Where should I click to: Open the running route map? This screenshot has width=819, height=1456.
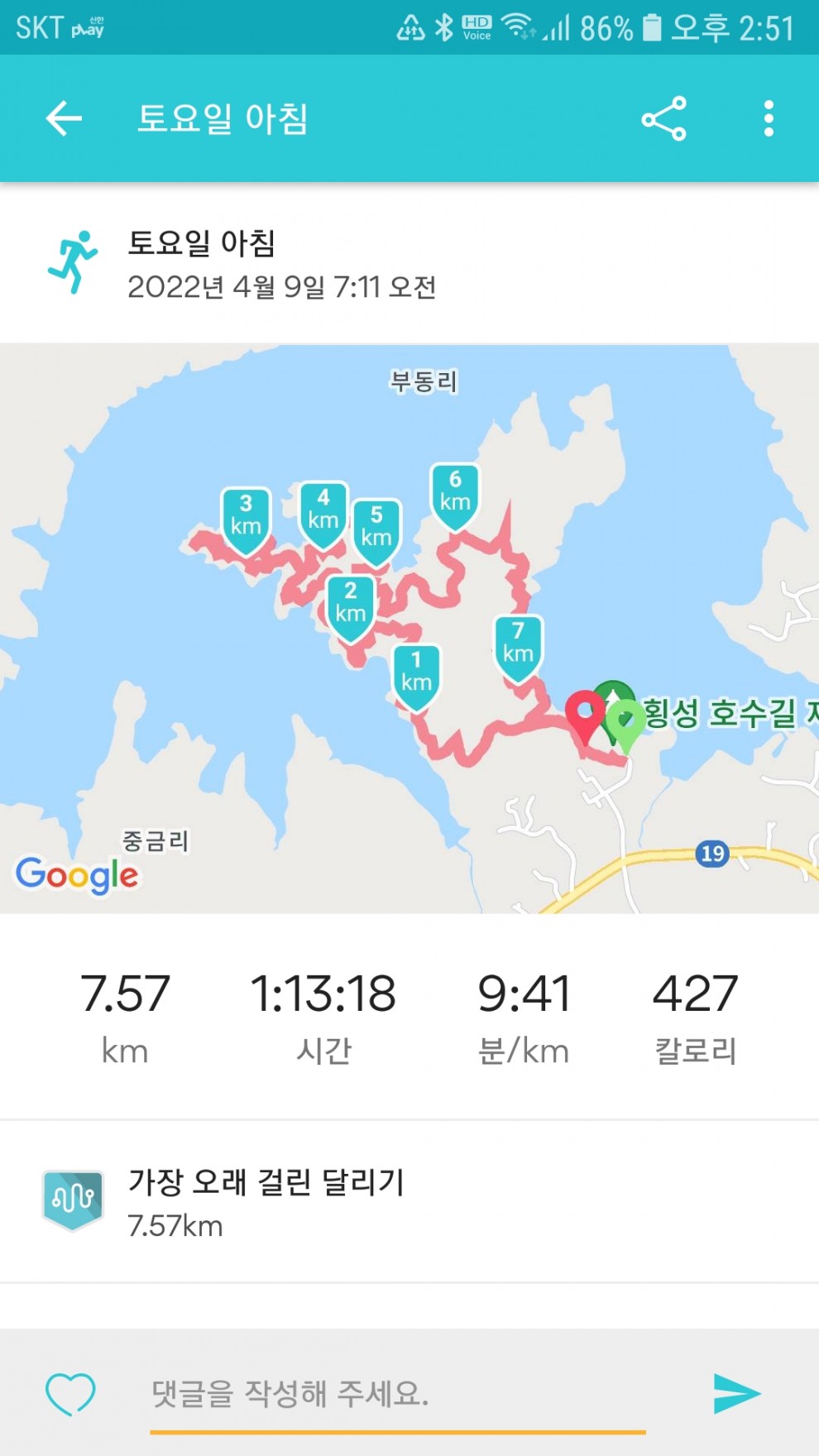(409, 629)
